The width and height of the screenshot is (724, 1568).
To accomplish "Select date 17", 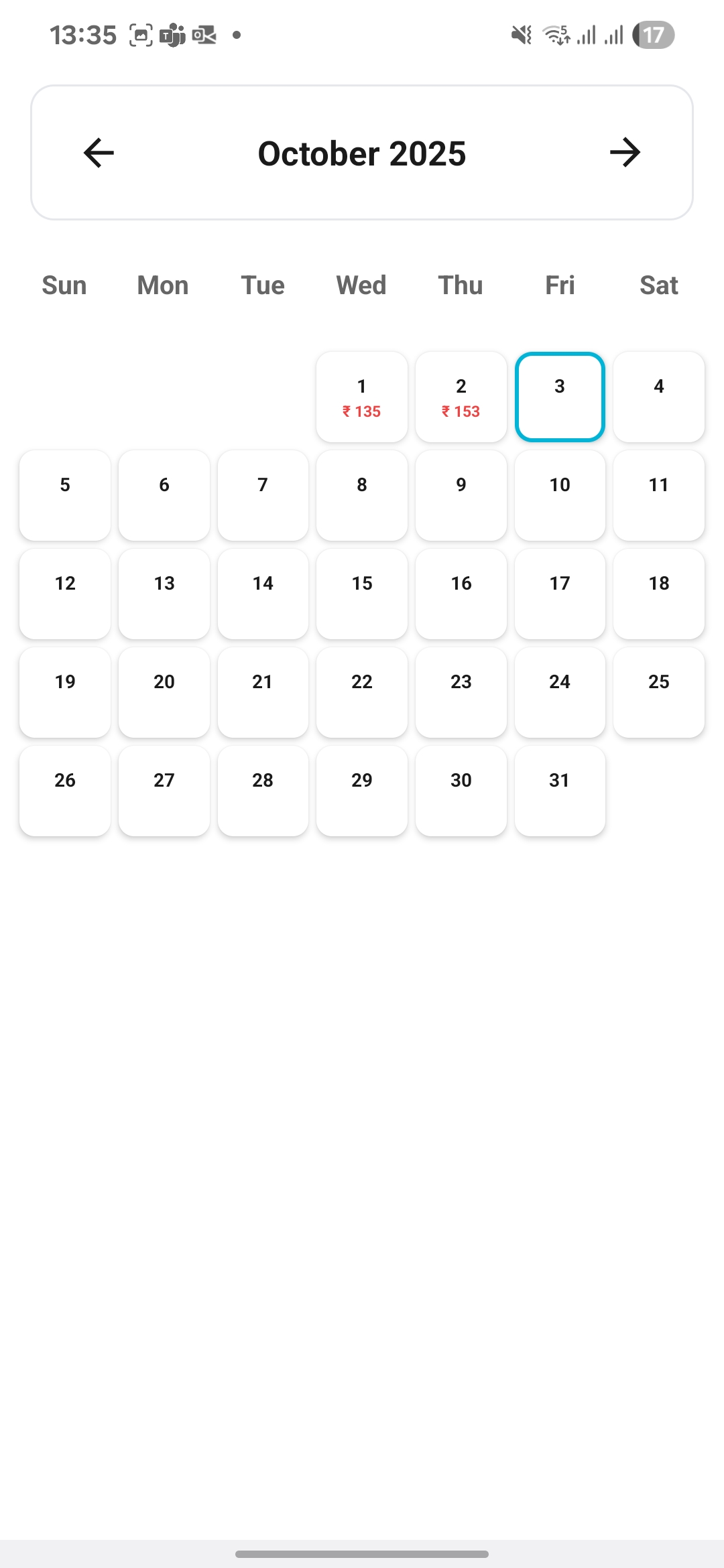I will coord(560,594).
